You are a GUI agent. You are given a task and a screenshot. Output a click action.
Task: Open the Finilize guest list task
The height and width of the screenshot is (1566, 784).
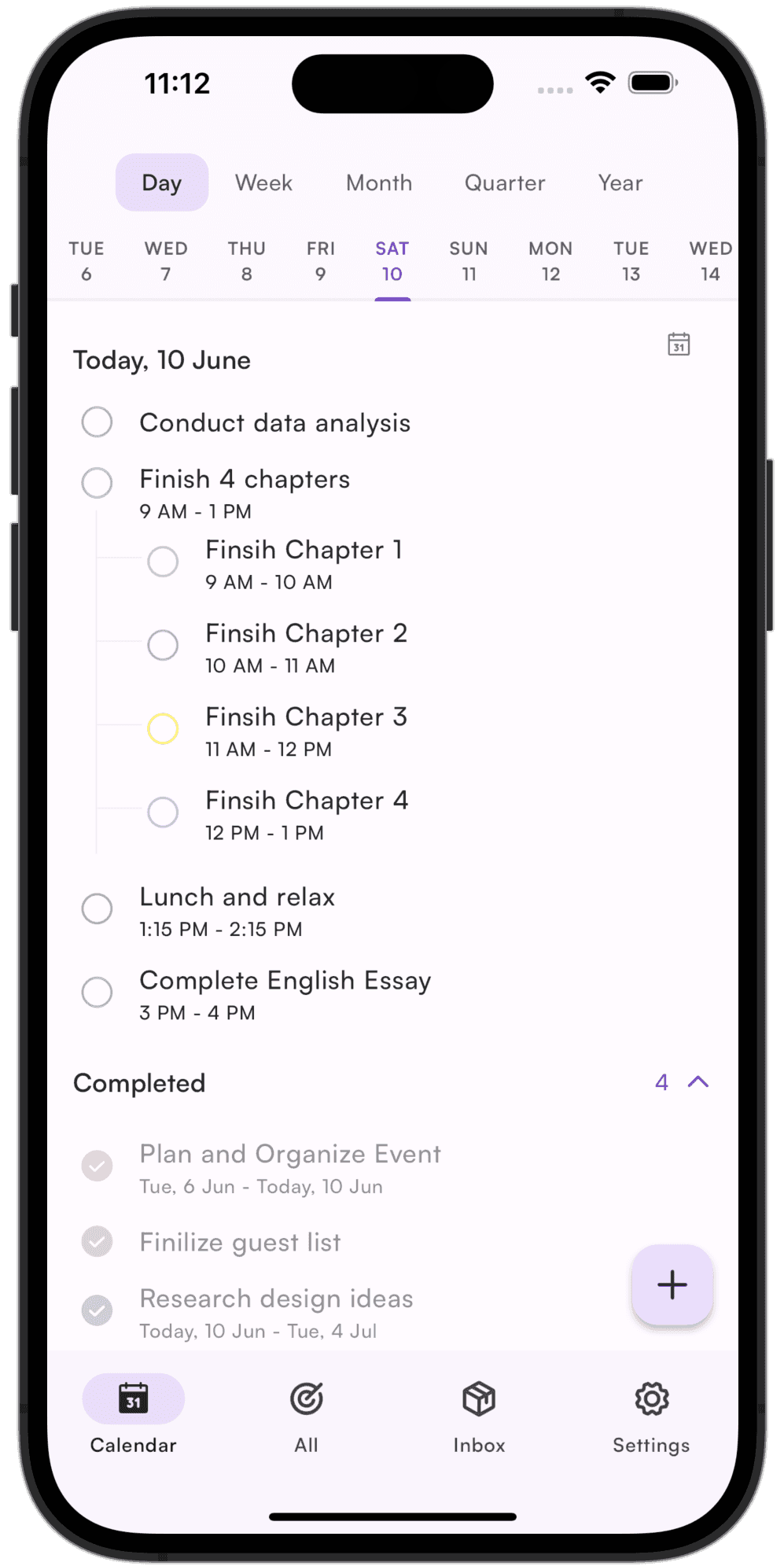[x=240, y=1243]
